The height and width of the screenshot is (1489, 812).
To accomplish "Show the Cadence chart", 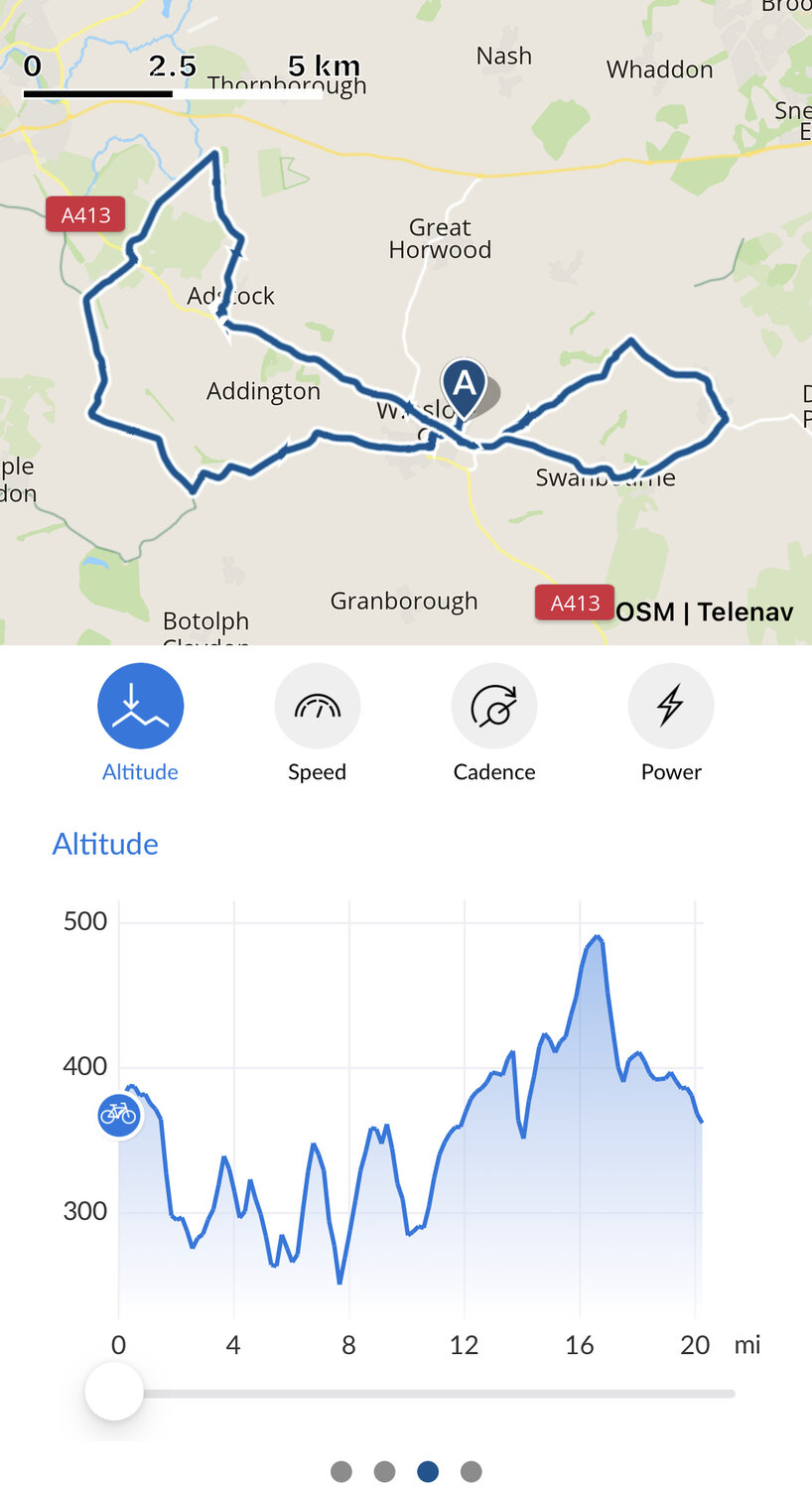I will point(493,707).
